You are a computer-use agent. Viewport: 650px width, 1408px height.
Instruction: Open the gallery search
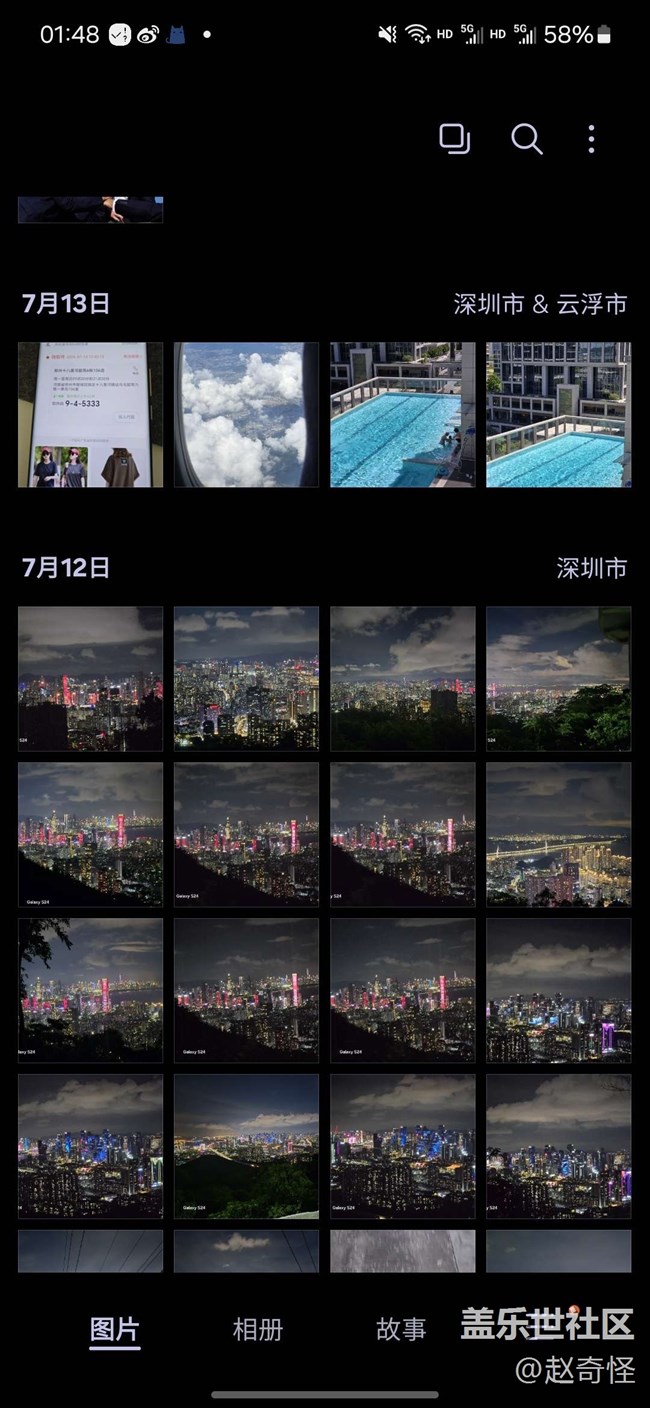click(526, 139)
